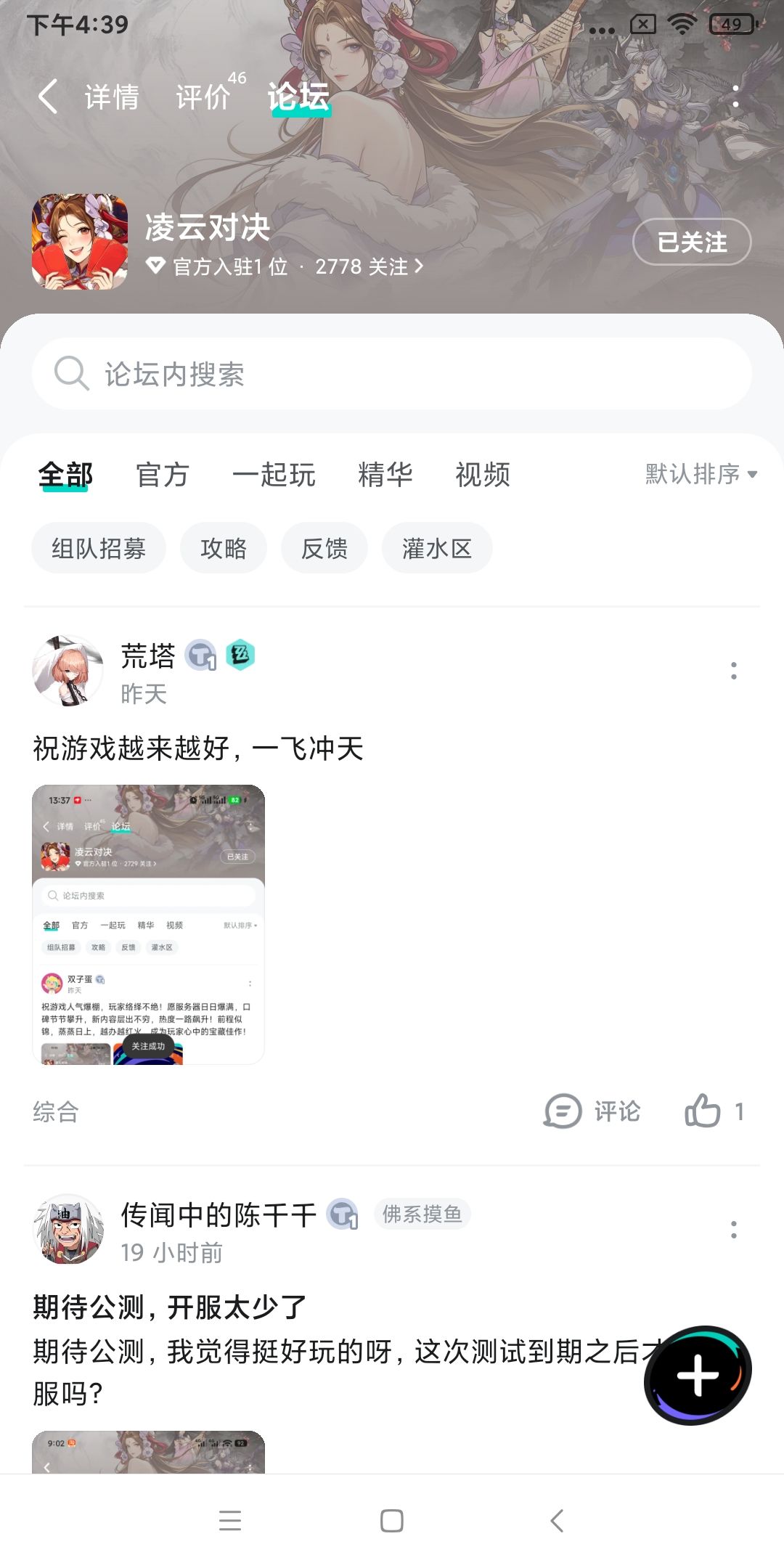Image resolution: width=784 pixels, height=1568 pixels.
Task: Select the 一起玩 category tab
Action: pyautogui.click(x=274, y=475)
